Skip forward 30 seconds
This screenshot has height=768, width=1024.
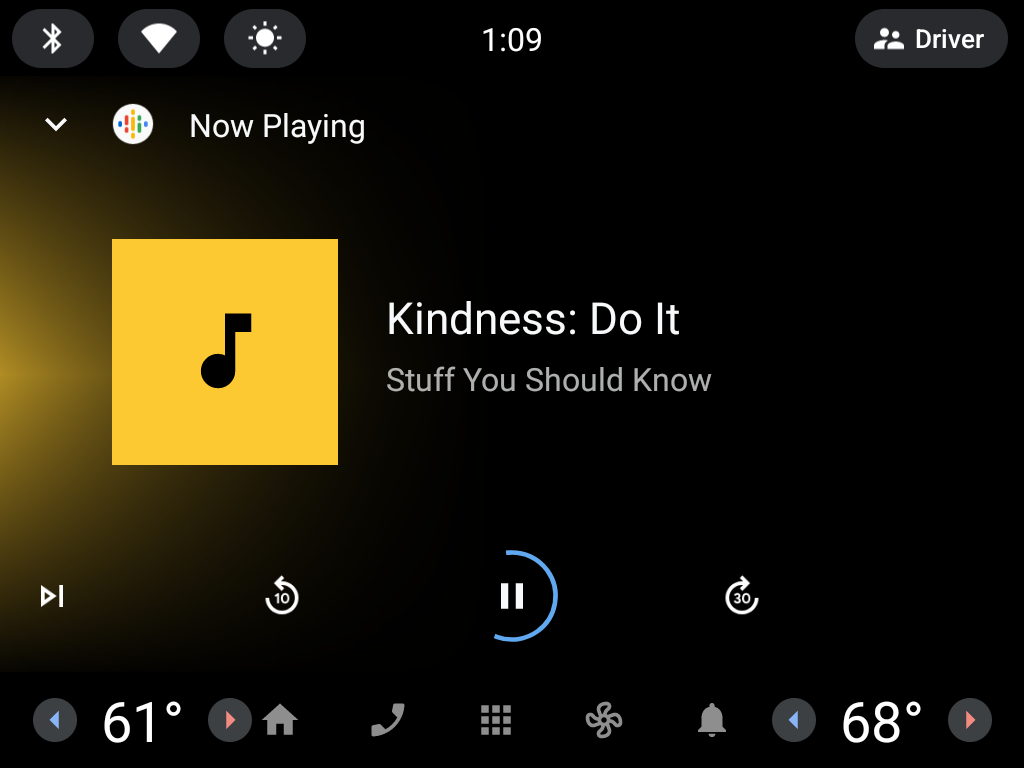click(741, 596)
